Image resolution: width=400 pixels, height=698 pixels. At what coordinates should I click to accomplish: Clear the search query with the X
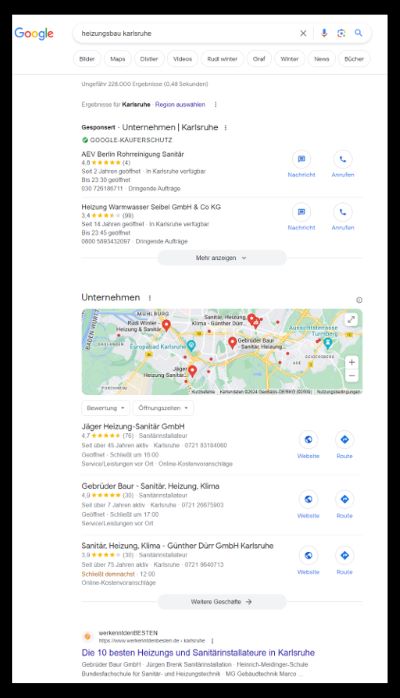[303, 33]
